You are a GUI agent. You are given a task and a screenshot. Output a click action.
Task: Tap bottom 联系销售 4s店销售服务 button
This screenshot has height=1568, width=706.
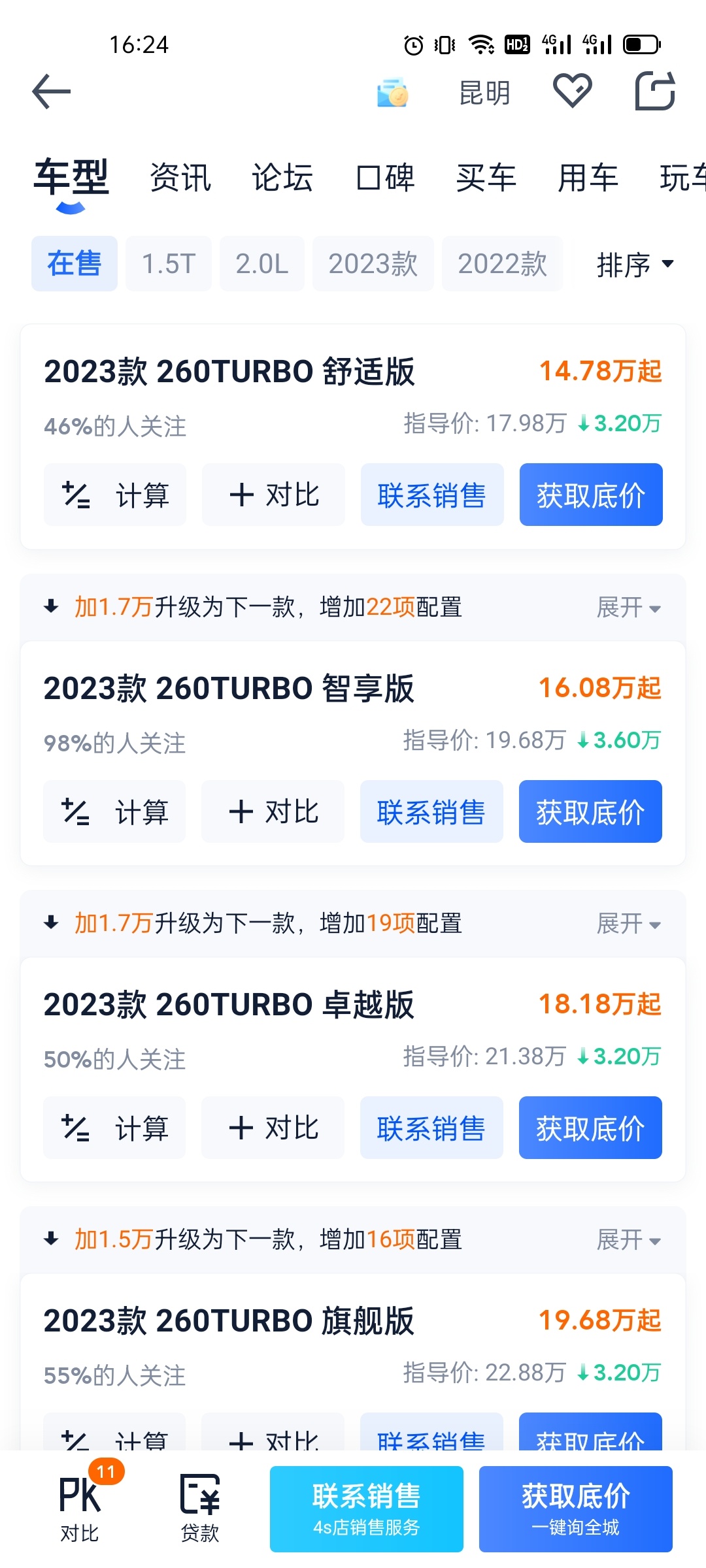pyautogui.click(x=367, y=1509)
